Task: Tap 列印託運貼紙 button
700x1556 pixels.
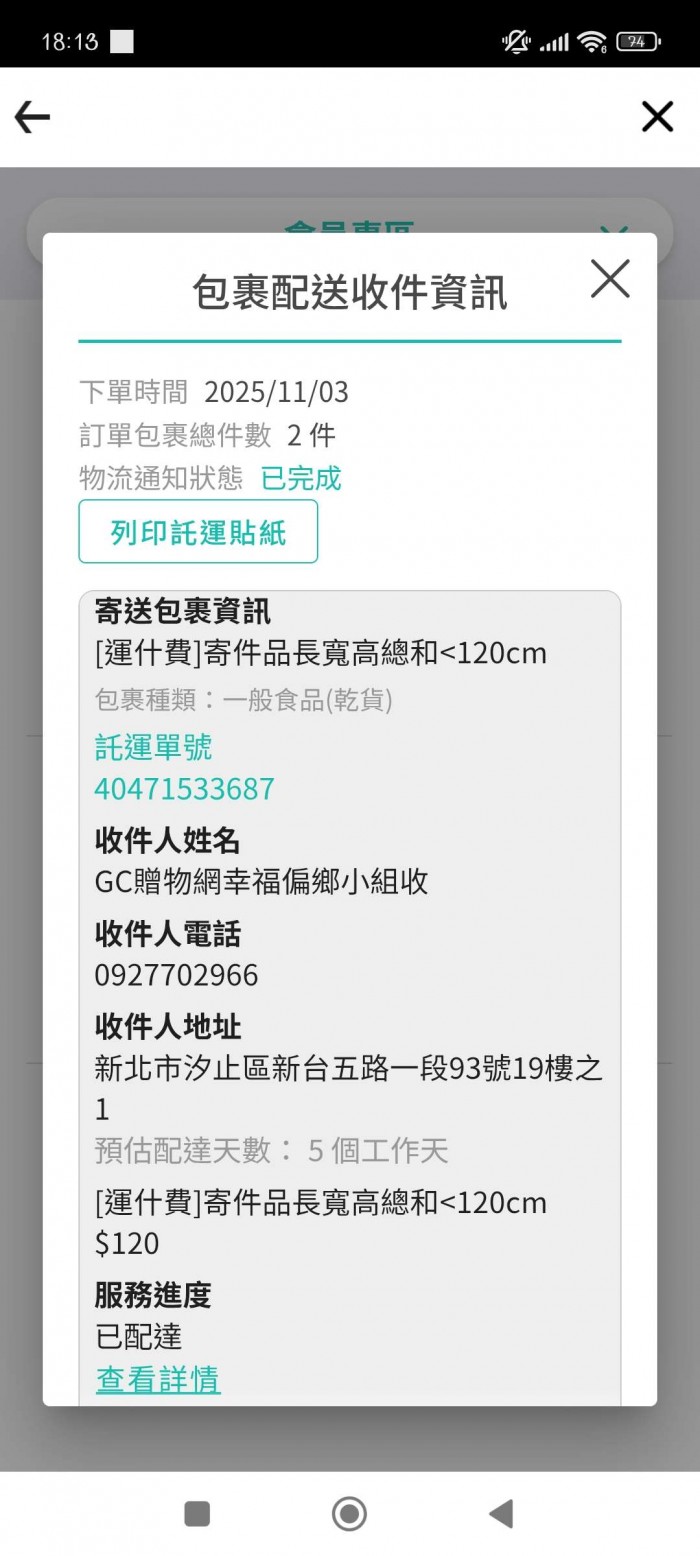Action: click(198, 532)
